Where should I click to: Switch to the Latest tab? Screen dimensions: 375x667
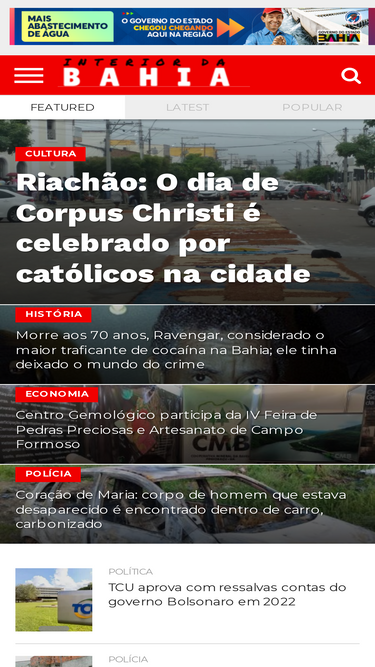[188, 107]
